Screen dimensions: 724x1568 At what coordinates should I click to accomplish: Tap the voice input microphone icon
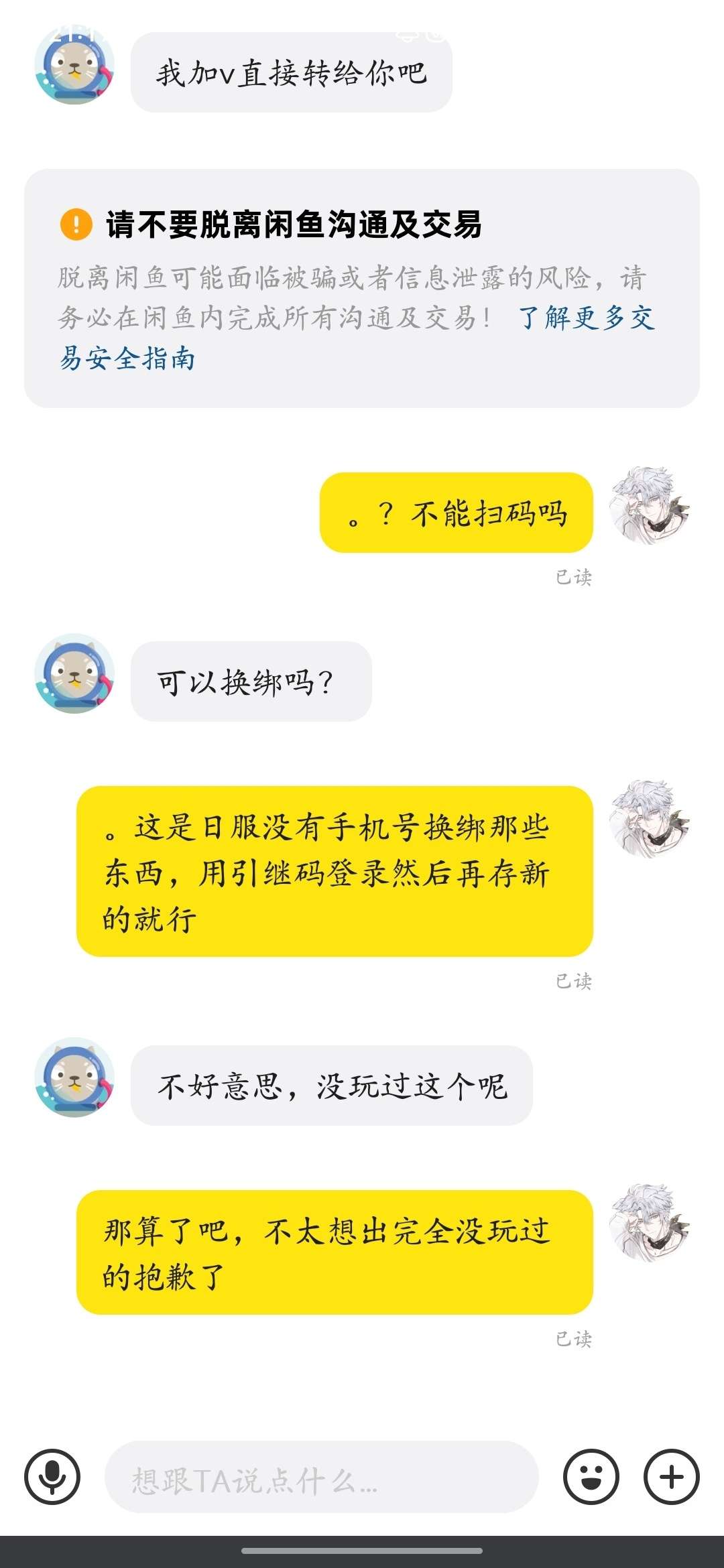click(x=52, y=1477)
